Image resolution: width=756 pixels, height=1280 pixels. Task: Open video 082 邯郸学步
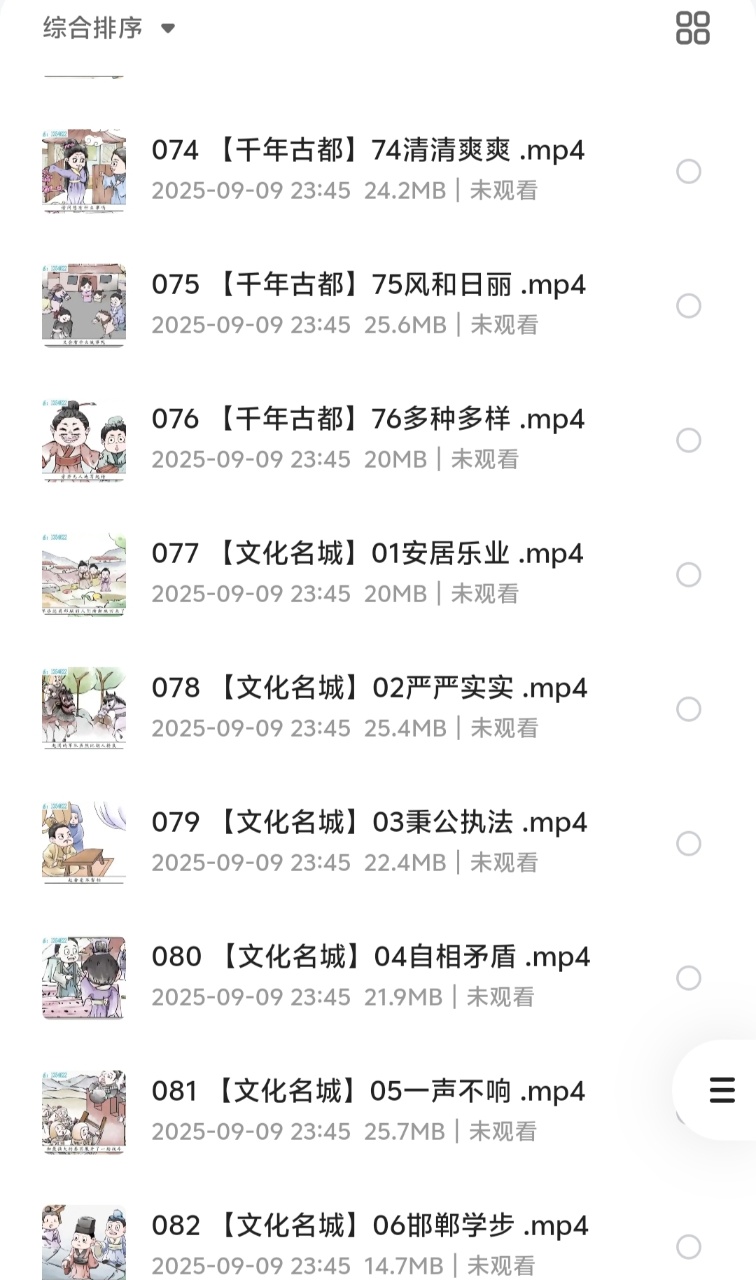[x=370, y=1225]
